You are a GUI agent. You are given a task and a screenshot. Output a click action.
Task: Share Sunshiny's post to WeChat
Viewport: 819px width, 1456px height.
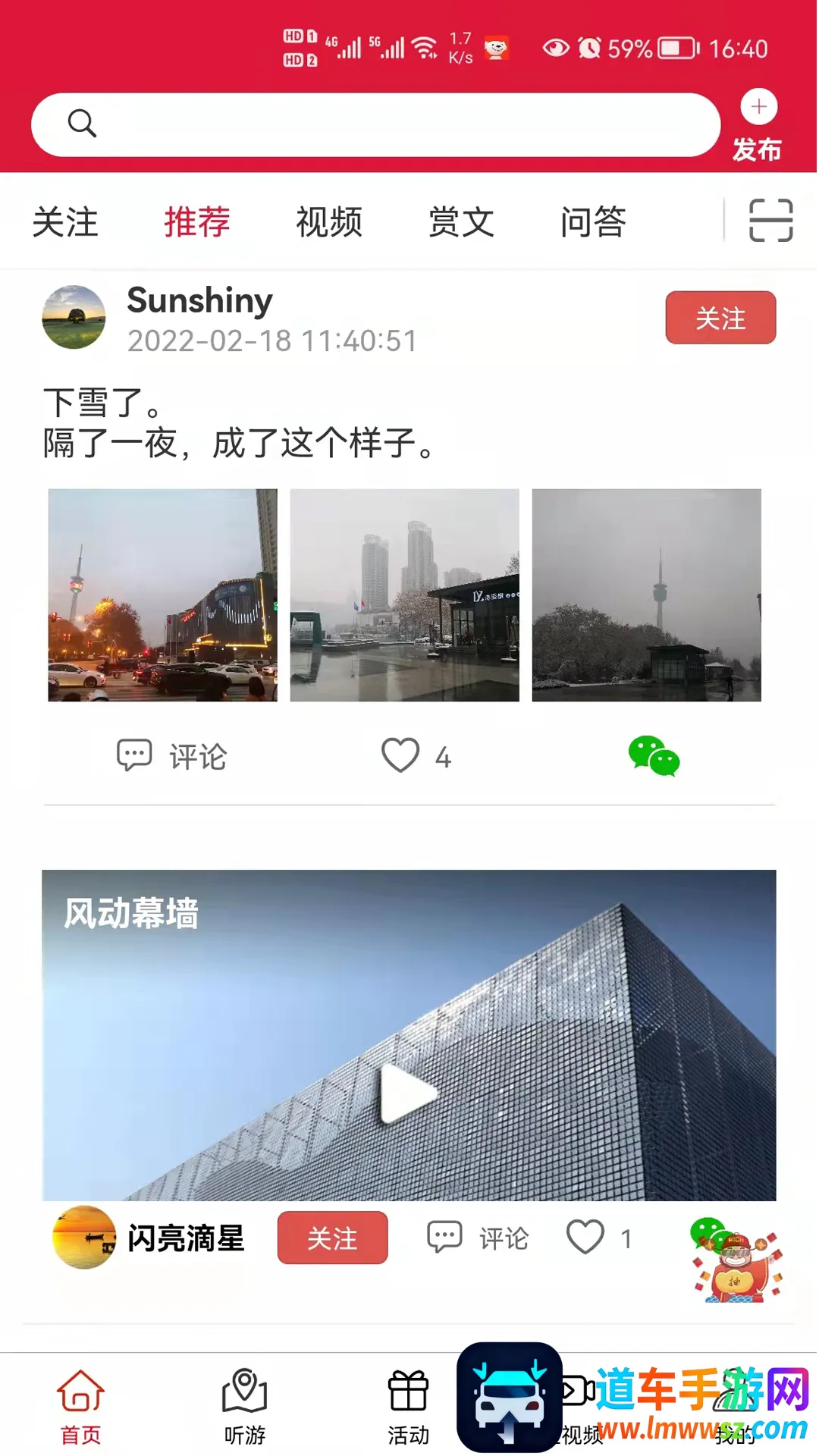(x=654, y=756)
